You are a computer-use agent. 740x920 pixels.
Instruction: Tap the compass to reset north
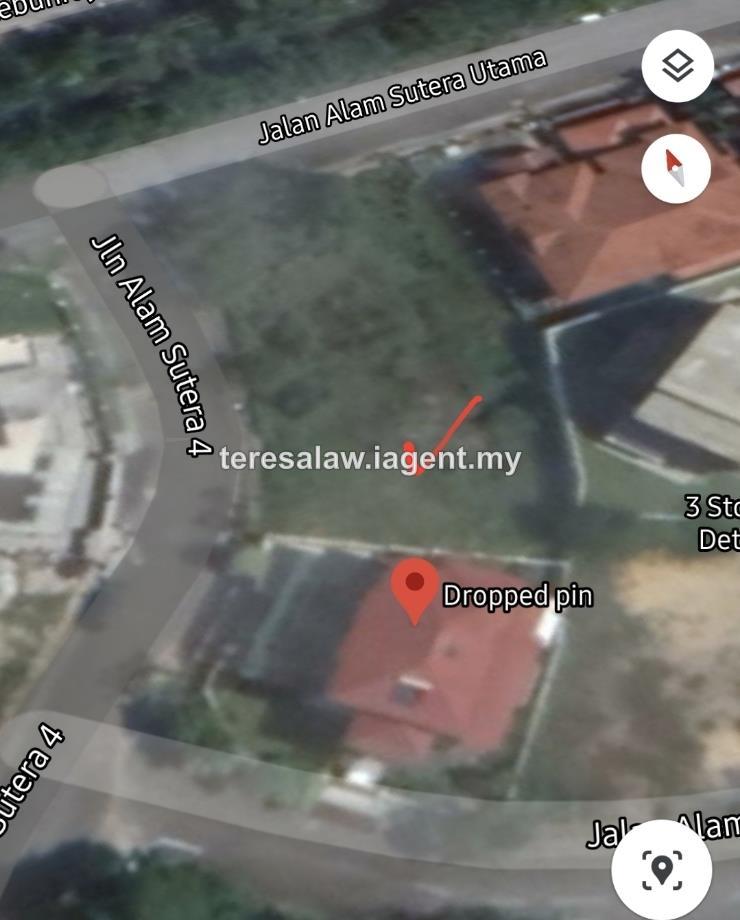[x=675, y=169]
